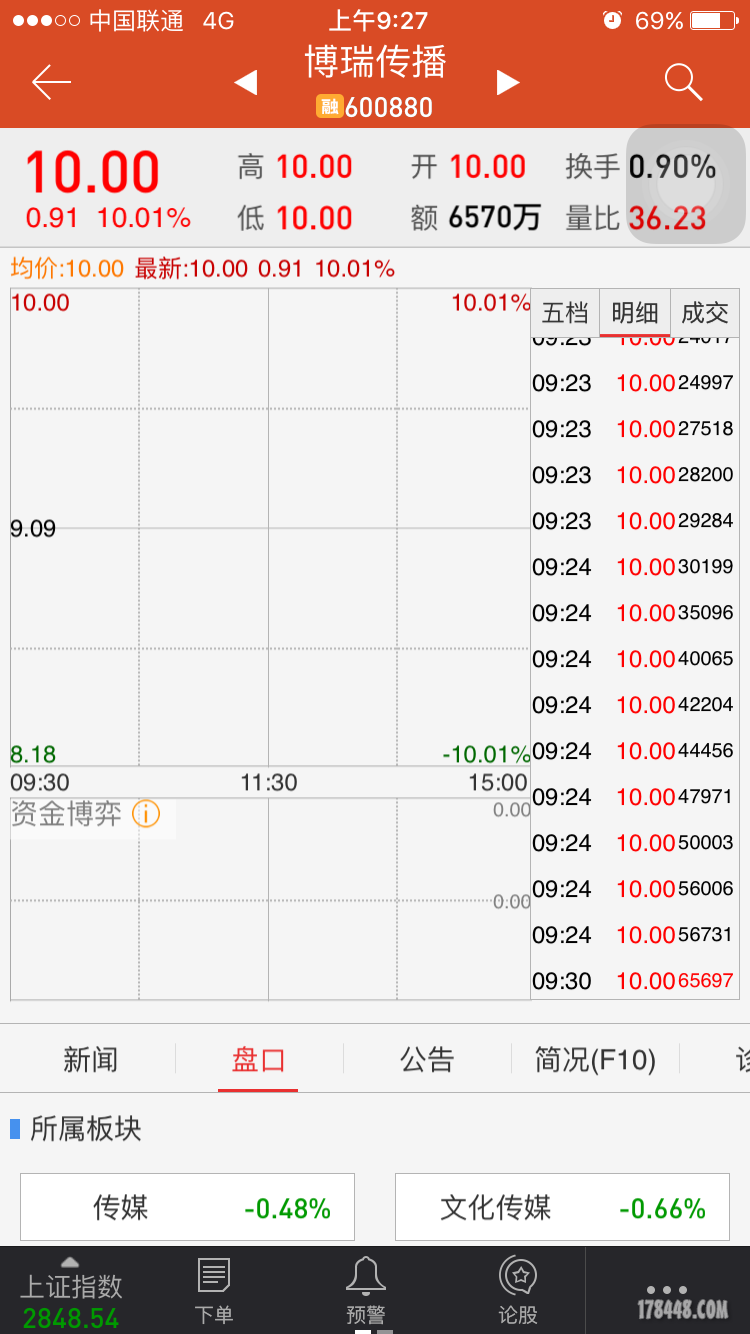Open the 传媒 sector card
This screenshot has height=1334, width=750.
[x=189, y=1208]
